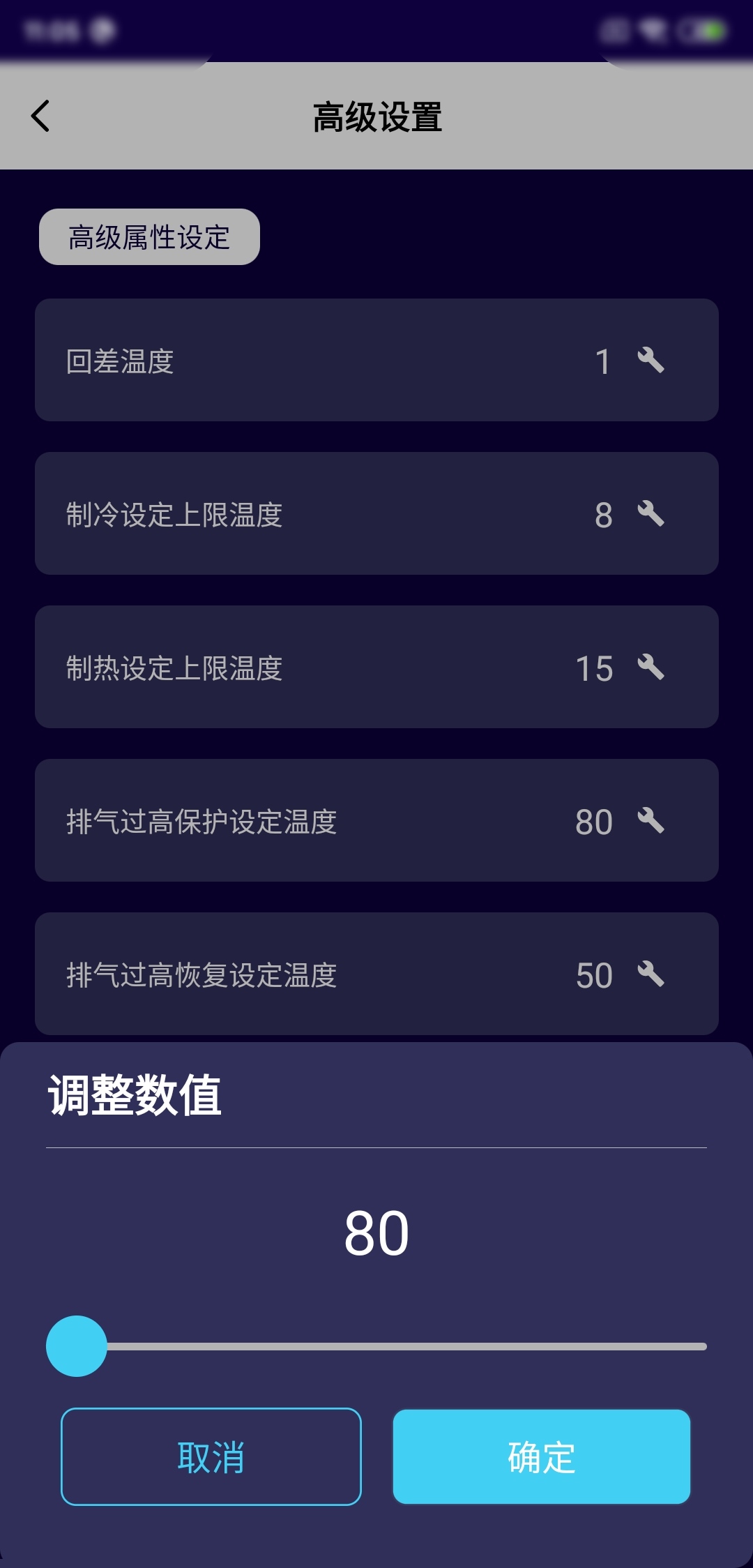
Task: Edit 回差温度 with its wrench icon
Action: point(651,361)
